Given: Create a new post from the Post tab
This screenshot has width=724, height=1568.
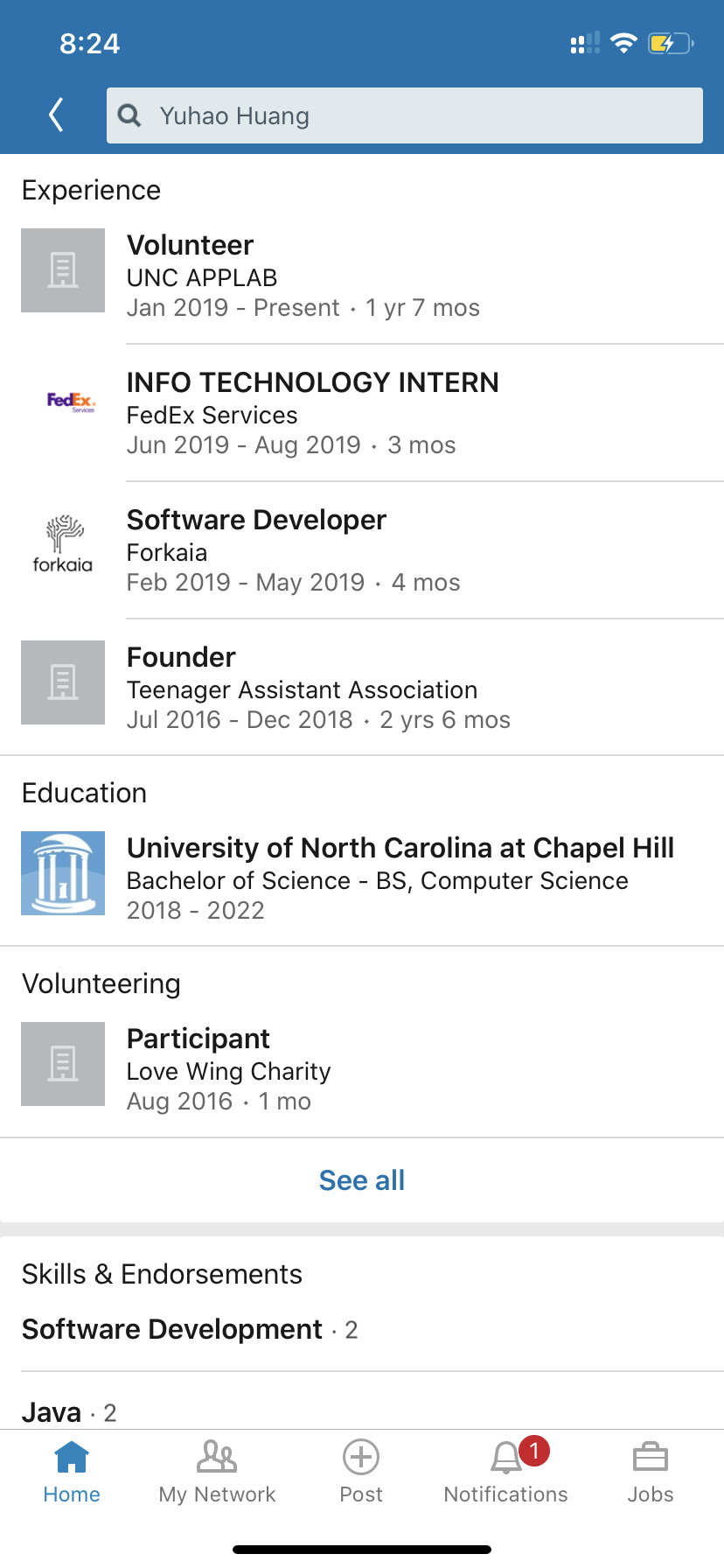Looking at the screenshot, I should click(x=361, y=1473).
